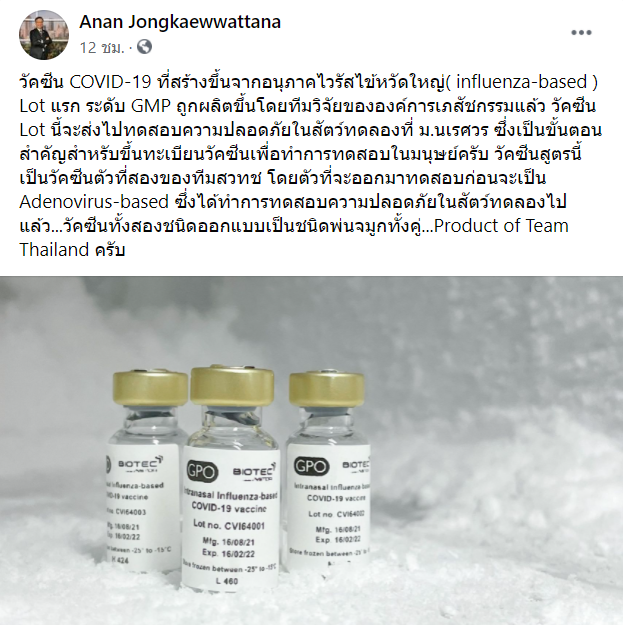Viewport: 623px width, 625px height.
Task: Open the post timestamp link
Action: [102, 46]
